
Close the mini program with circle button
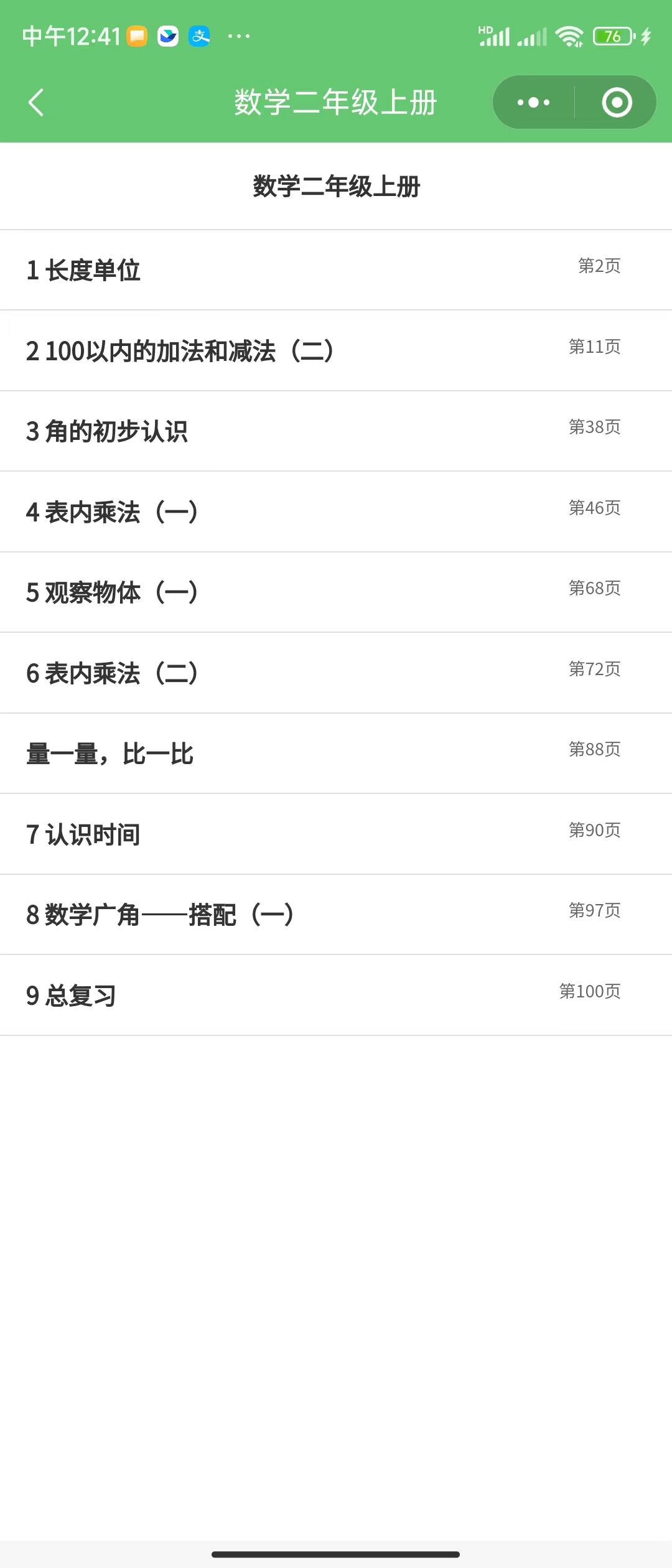[617, 103]
